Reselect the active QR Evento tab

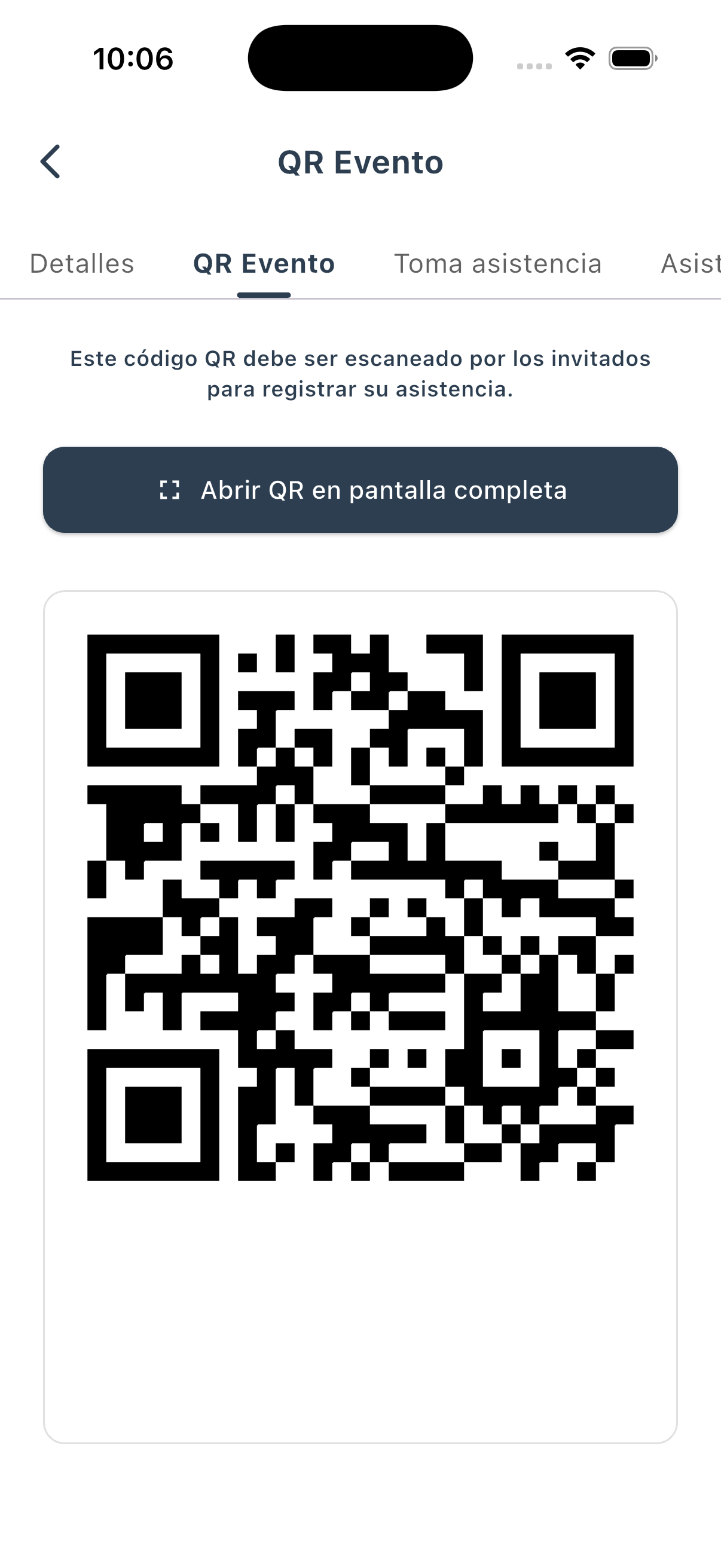[263, 264]
